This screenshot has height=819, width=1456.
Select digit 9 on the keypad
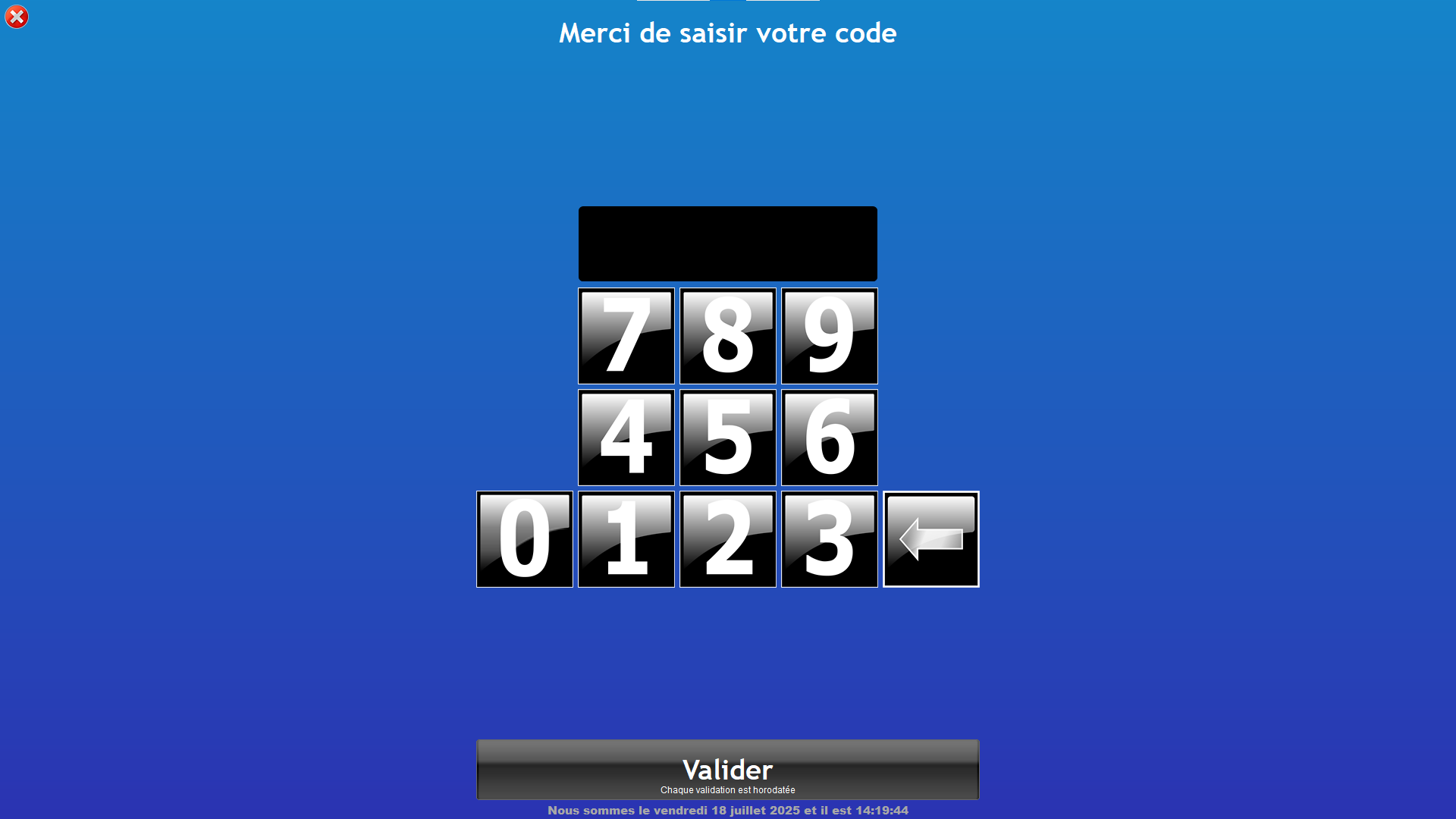(829, 336)
